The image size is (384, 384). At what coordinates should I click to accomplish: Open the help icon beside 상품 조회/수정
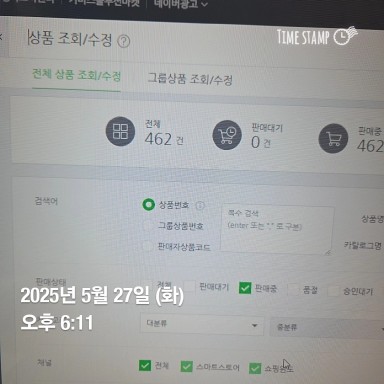tap(124, 42)
